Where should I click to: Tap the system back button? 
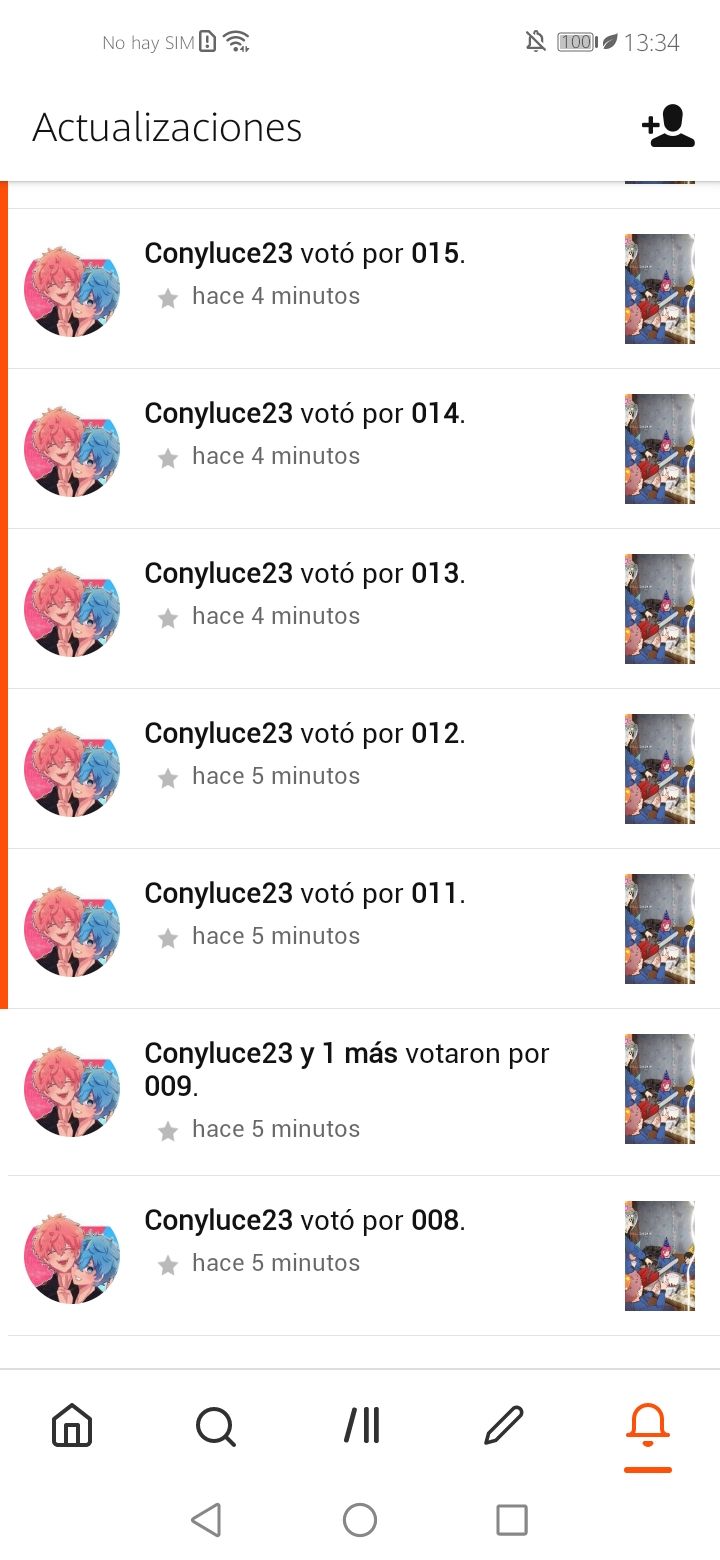[x=206, y=1520]
